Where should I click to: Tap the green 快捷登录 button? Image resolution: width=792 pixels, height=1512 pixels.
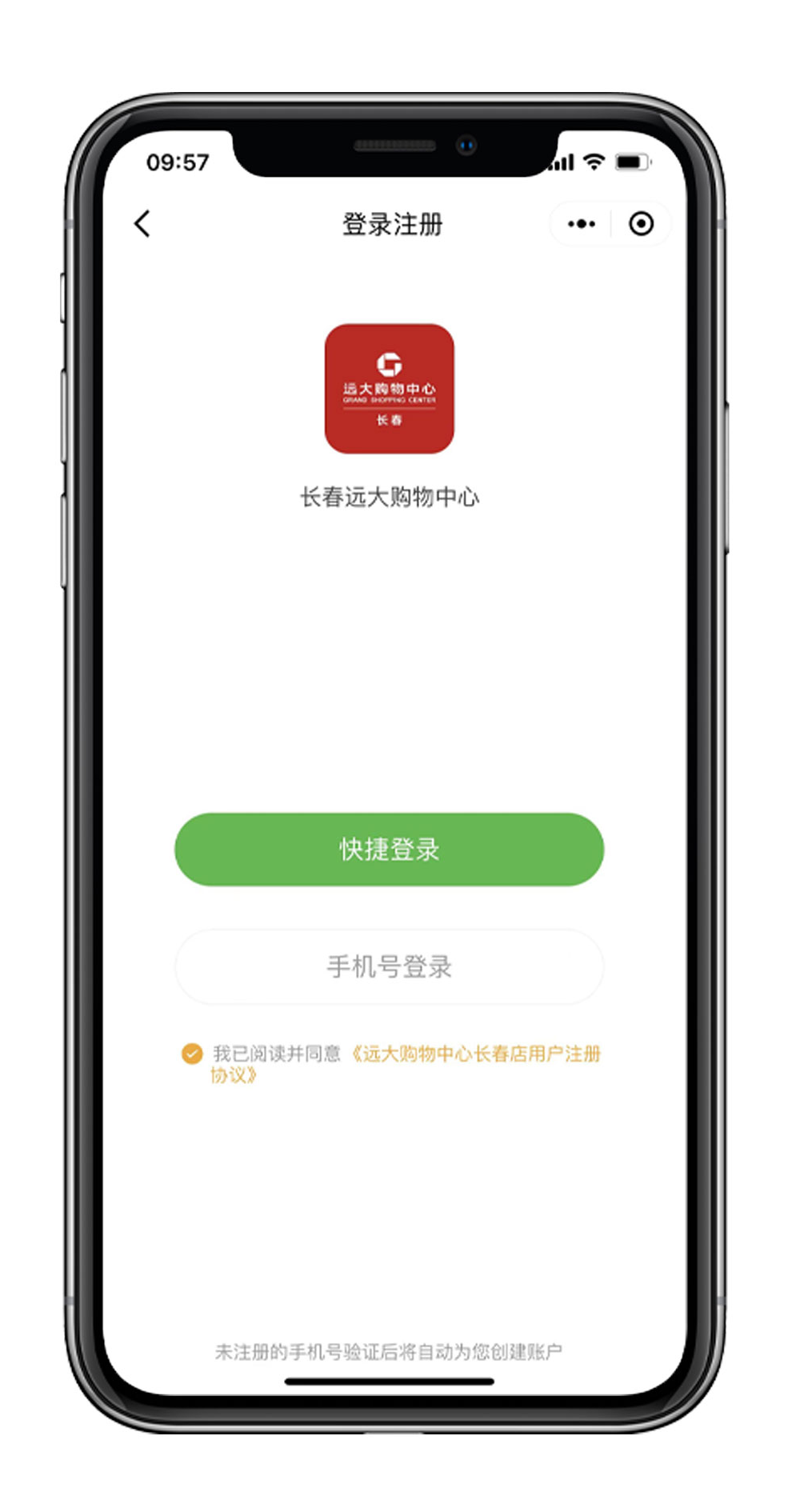click(389, 850)
